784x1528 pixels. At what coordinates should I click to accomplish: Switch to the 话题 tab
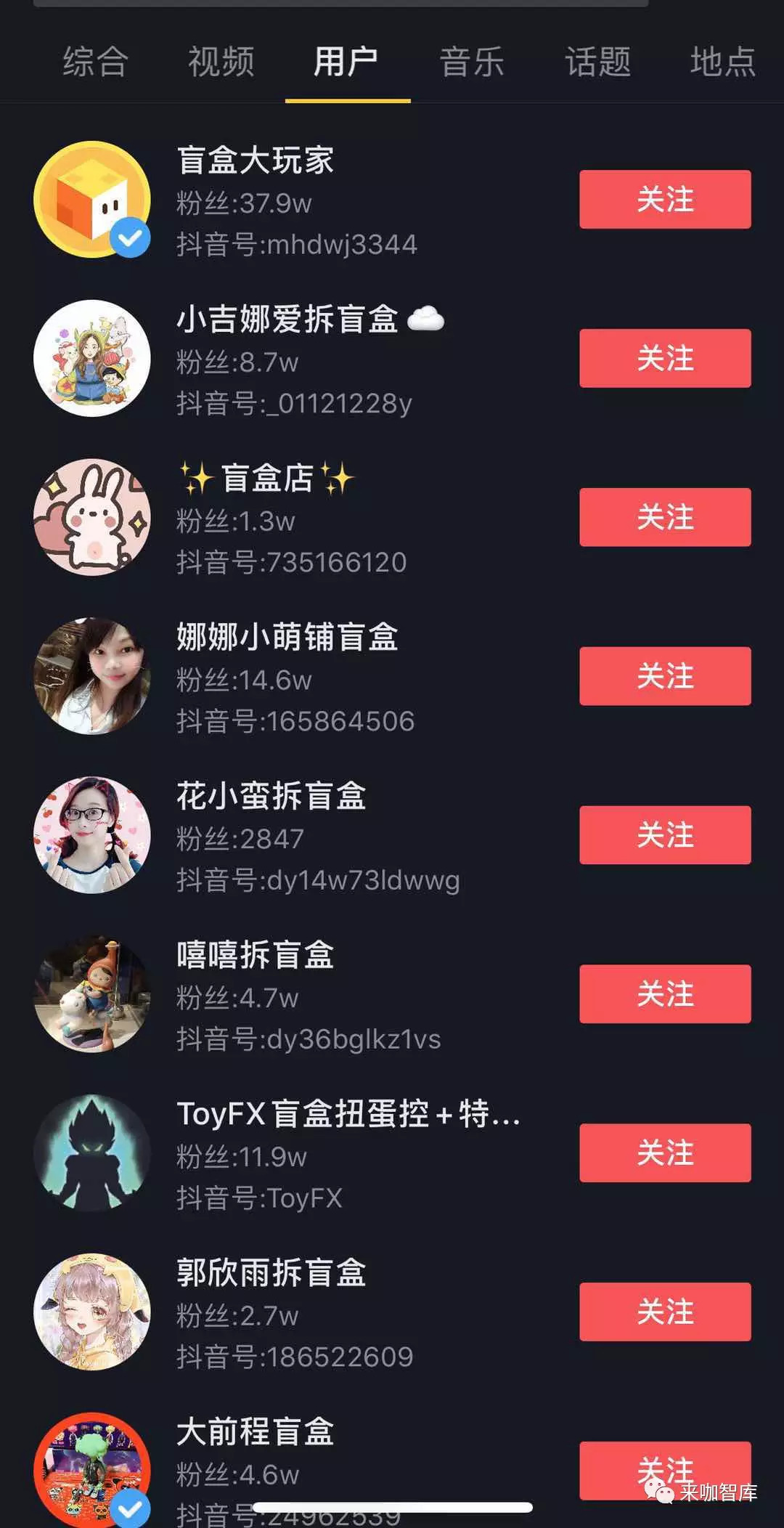pyautogui.click(x=597, y=62)
